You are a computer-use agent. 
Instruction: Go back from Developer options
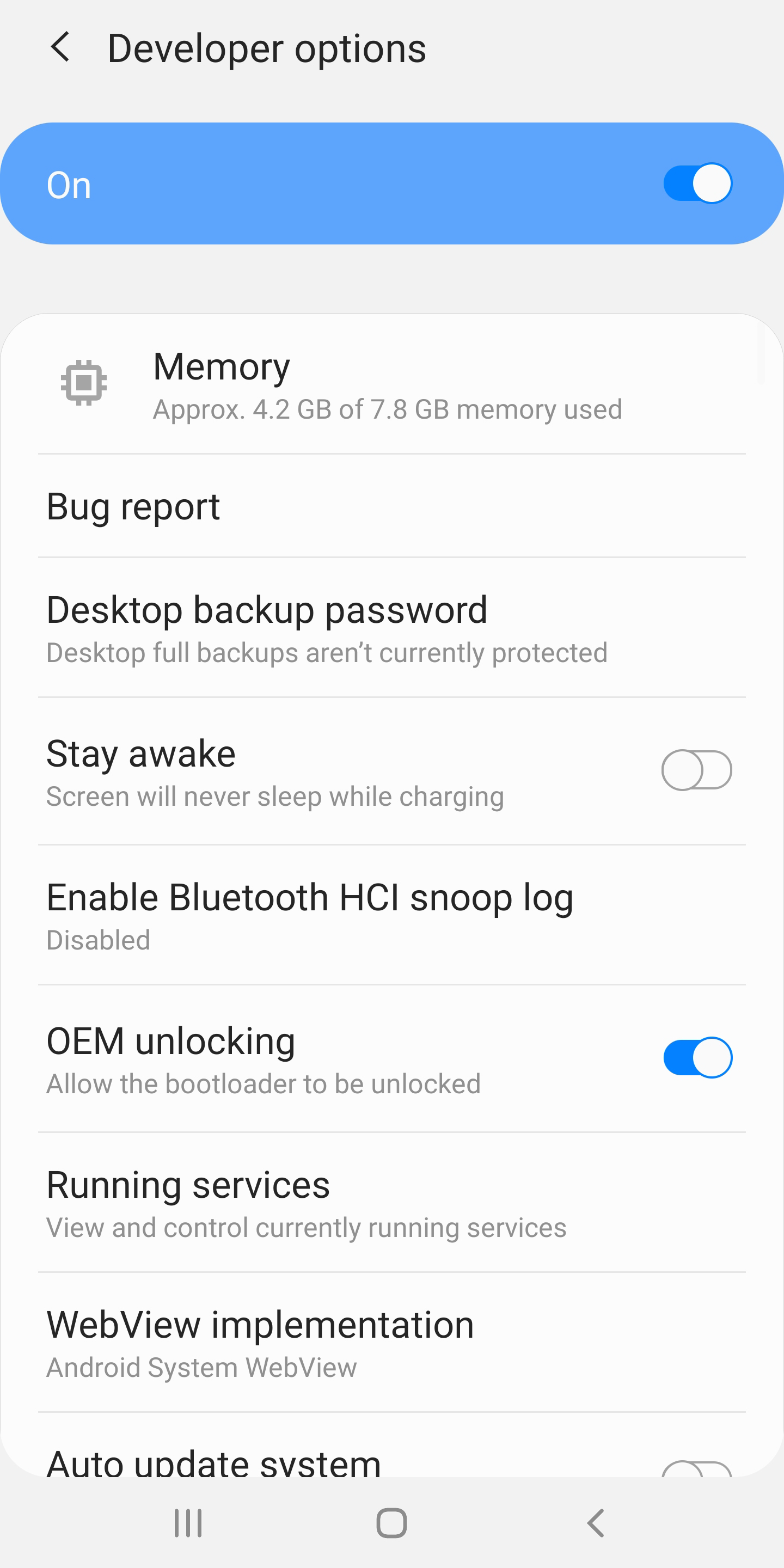click(x=60, y=47)
